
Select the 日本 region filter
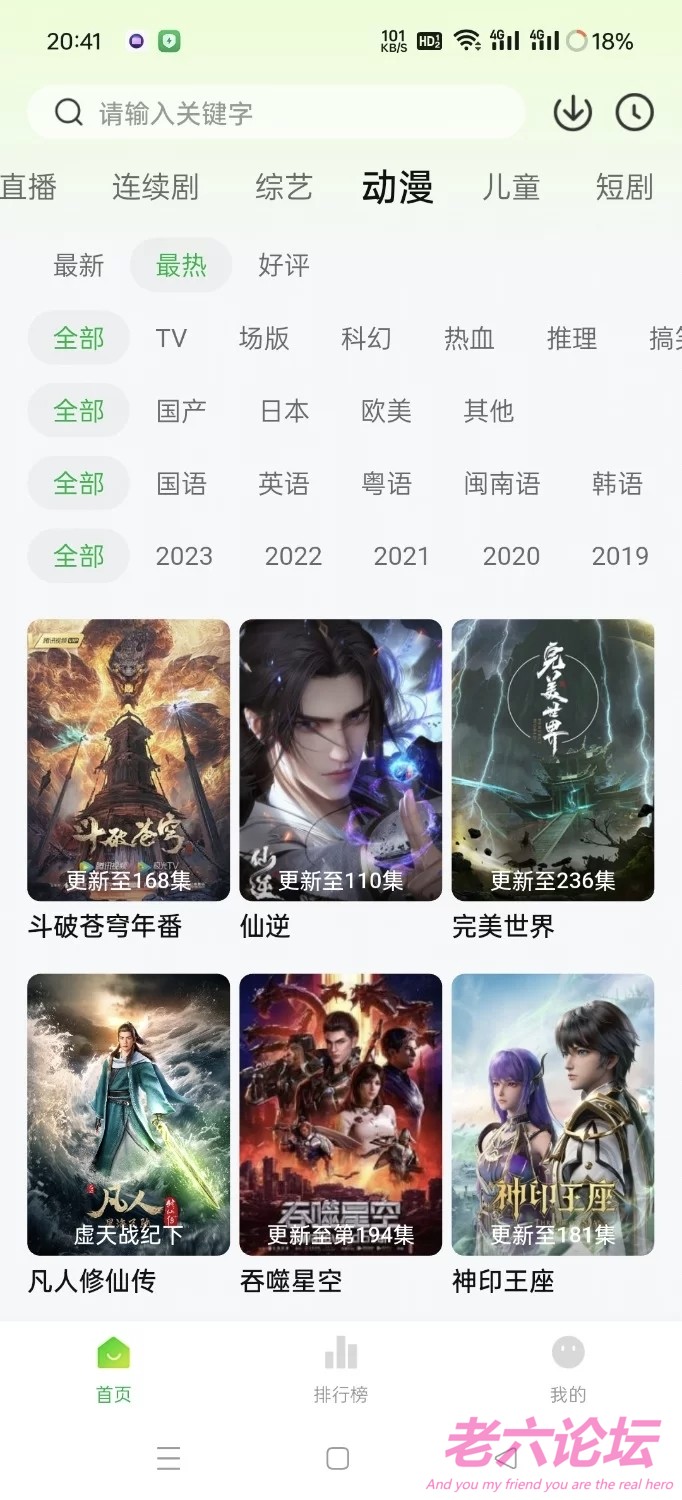(x=284, y=411)
